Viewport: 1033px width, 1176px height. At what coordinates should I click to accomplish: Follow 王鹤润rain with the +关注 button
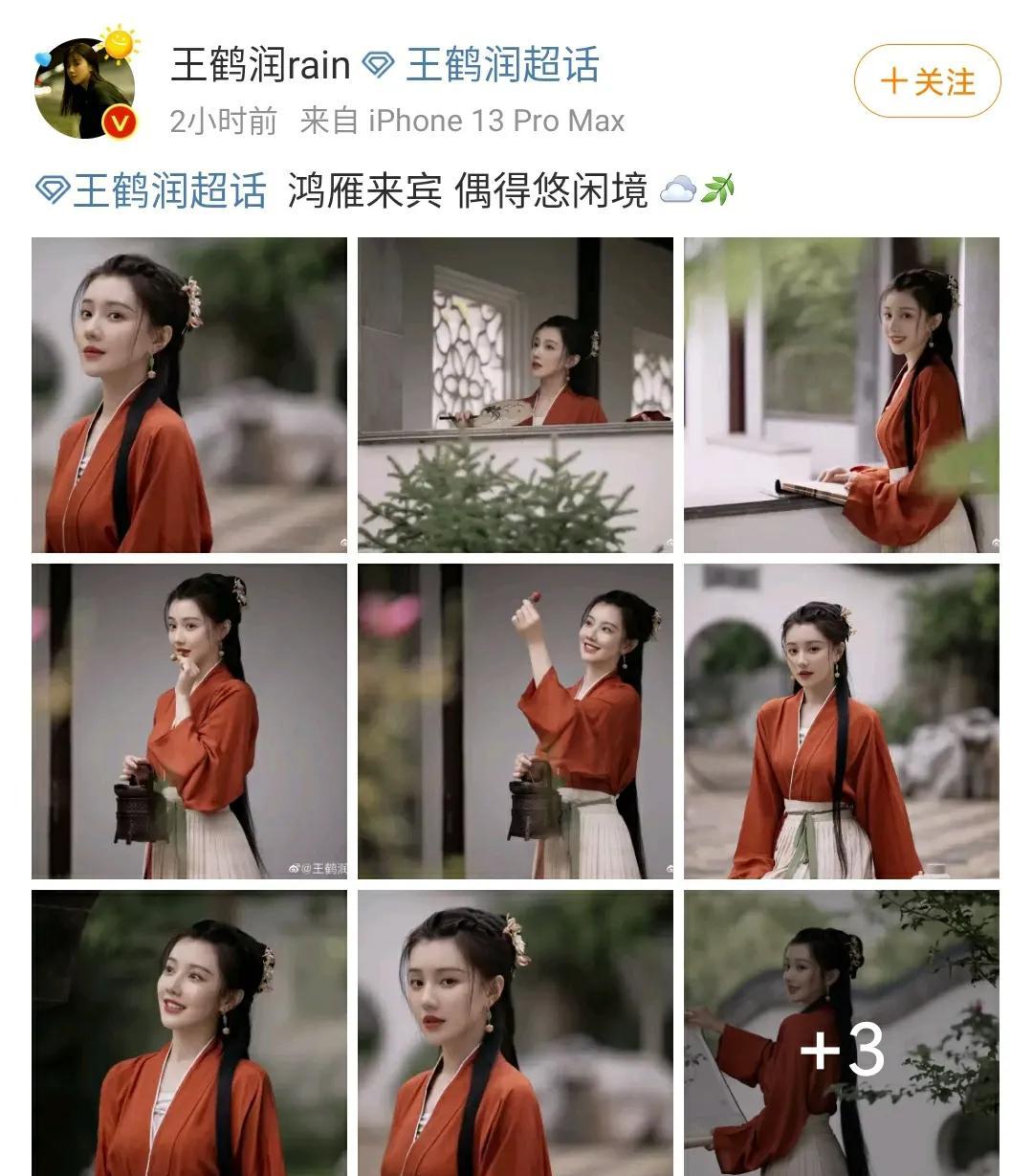point(927,81)
